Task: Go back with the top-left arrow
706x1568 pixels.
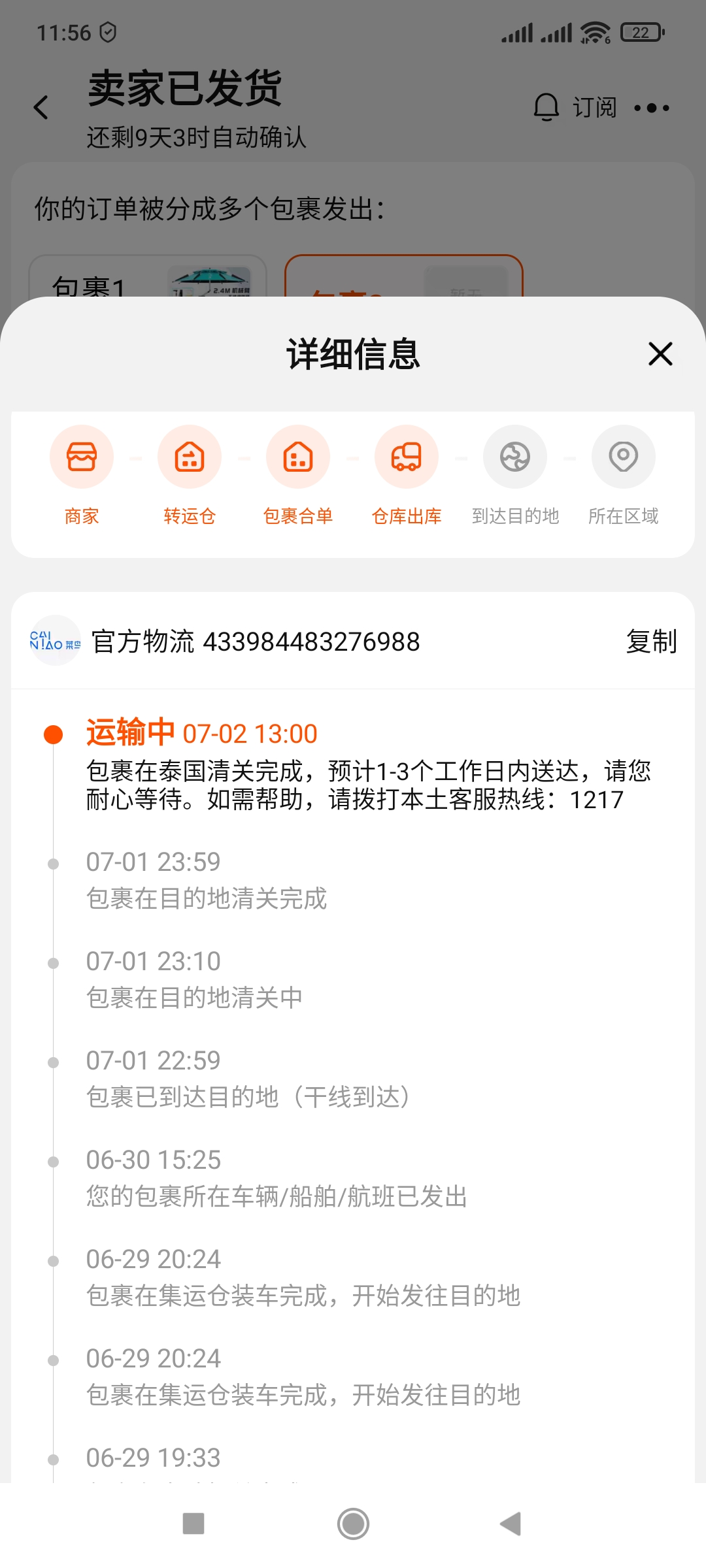Action: tap(41, 108)
